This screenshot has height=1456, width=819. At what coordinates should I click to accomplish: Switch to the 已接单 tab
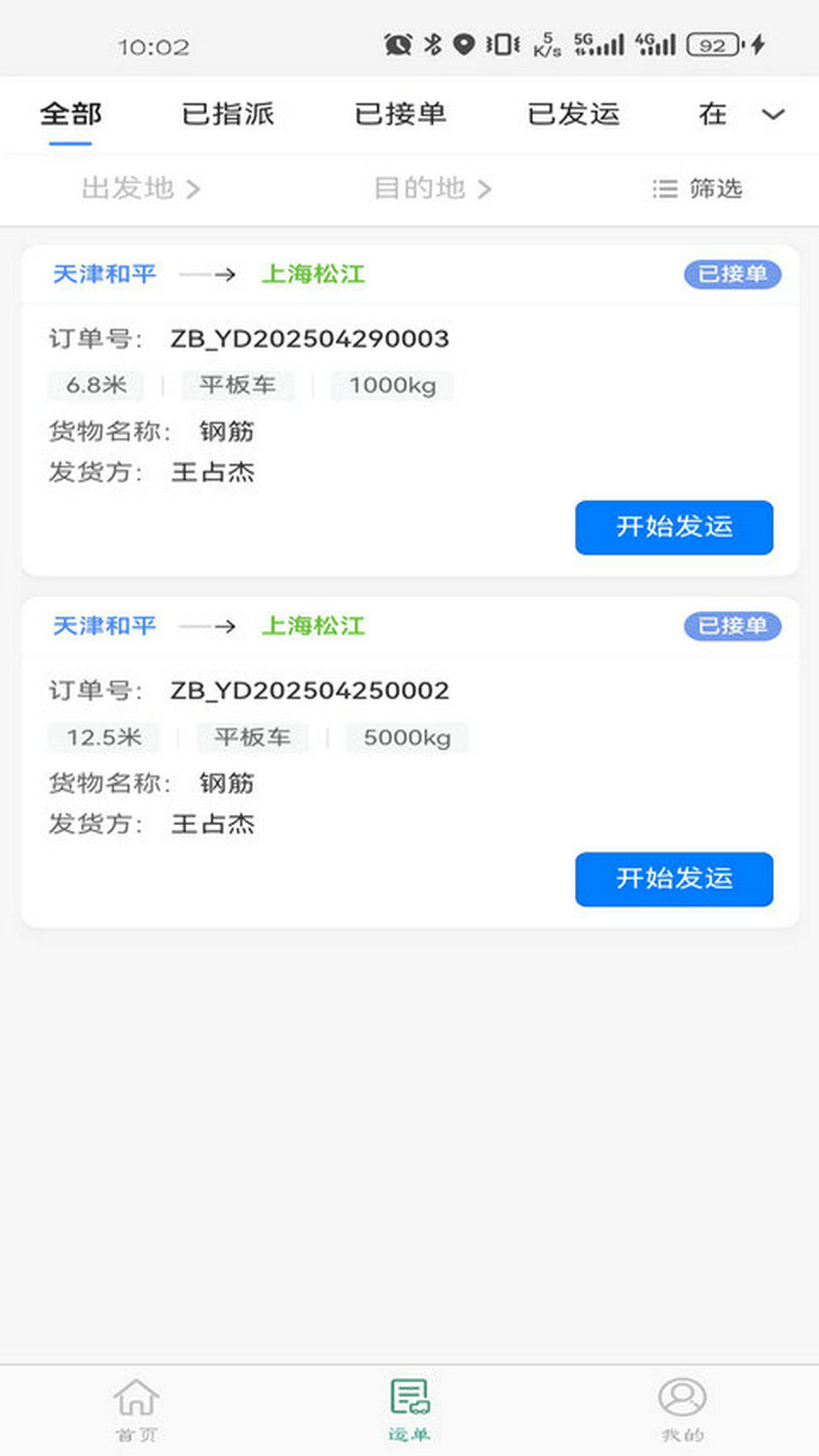400,115
